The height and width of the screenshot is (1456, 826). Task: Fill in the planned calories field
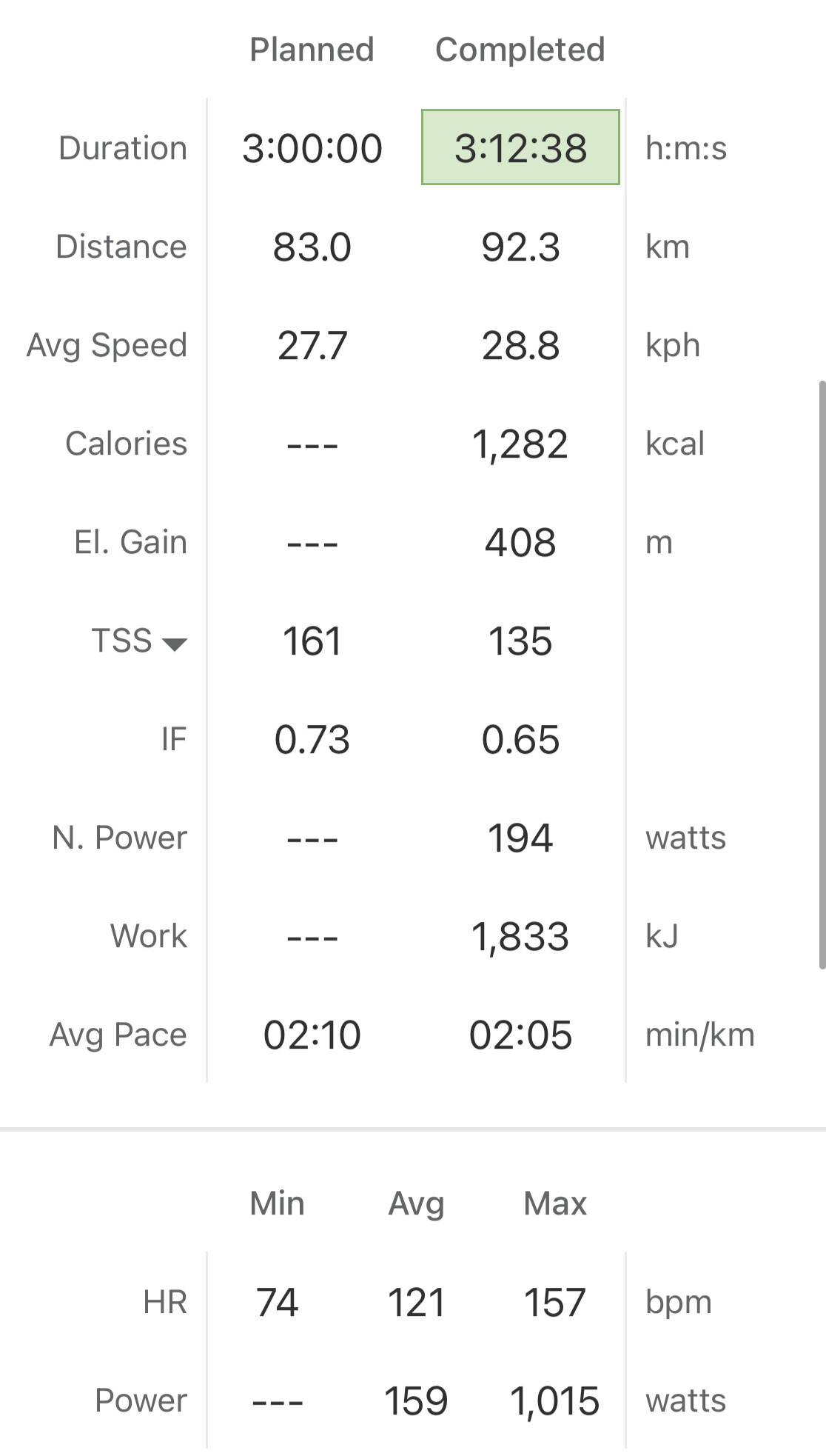[312, 444]
